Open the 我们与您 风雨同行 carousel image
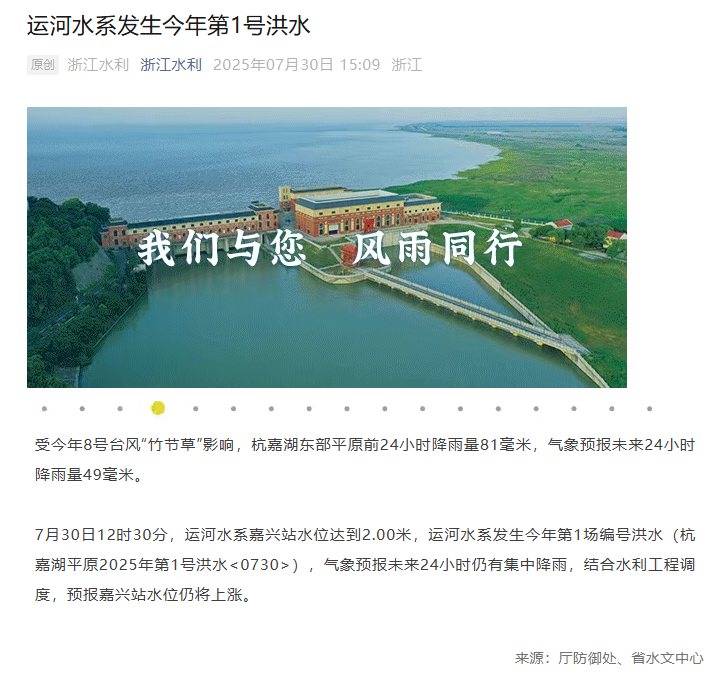Screen dimensions: 714x676 point(327,247)
